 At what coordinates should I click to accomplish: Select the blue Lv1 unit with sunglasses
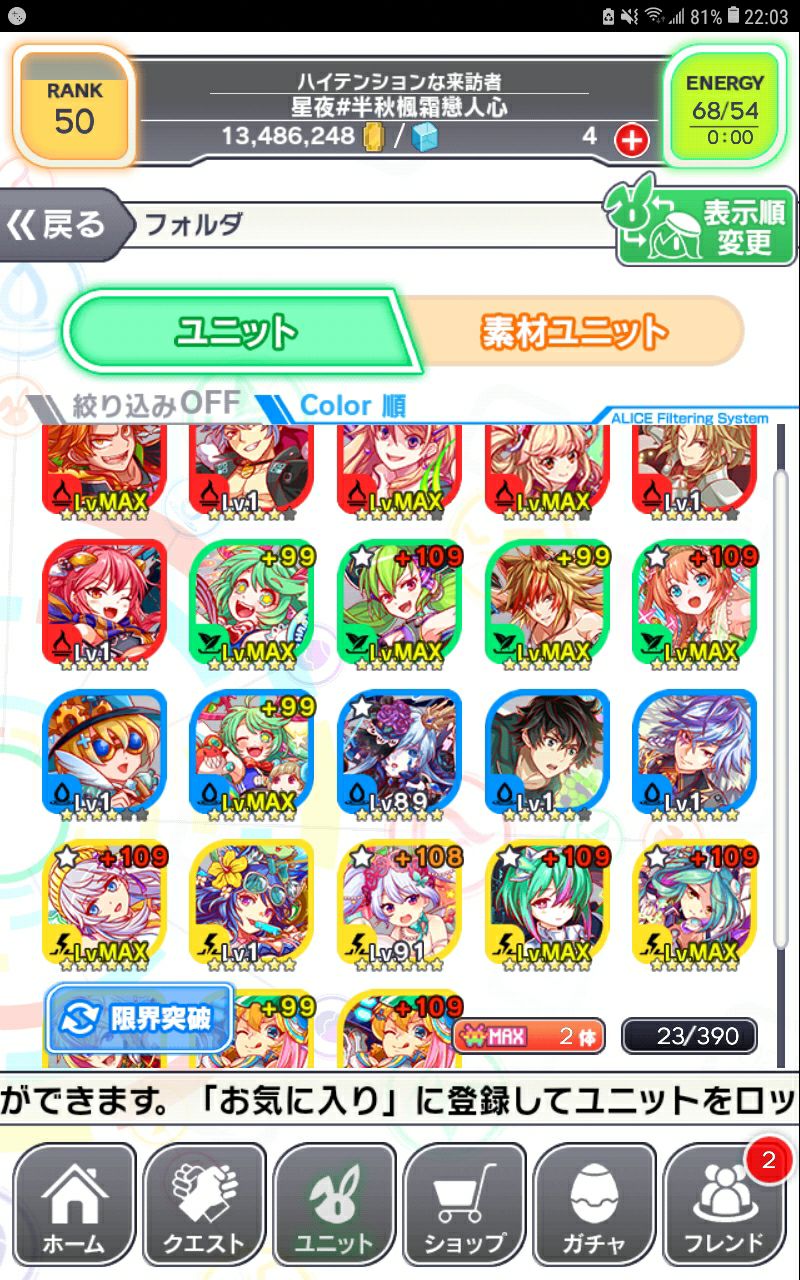point(104,750)
